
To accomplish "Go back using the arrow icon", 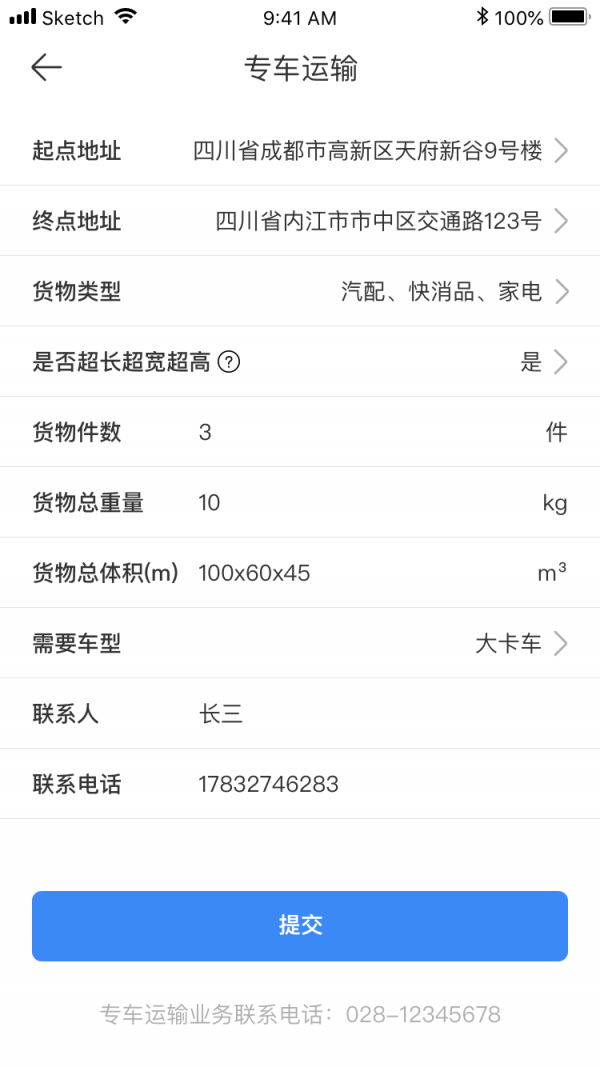I will click(x=46, y=67).
